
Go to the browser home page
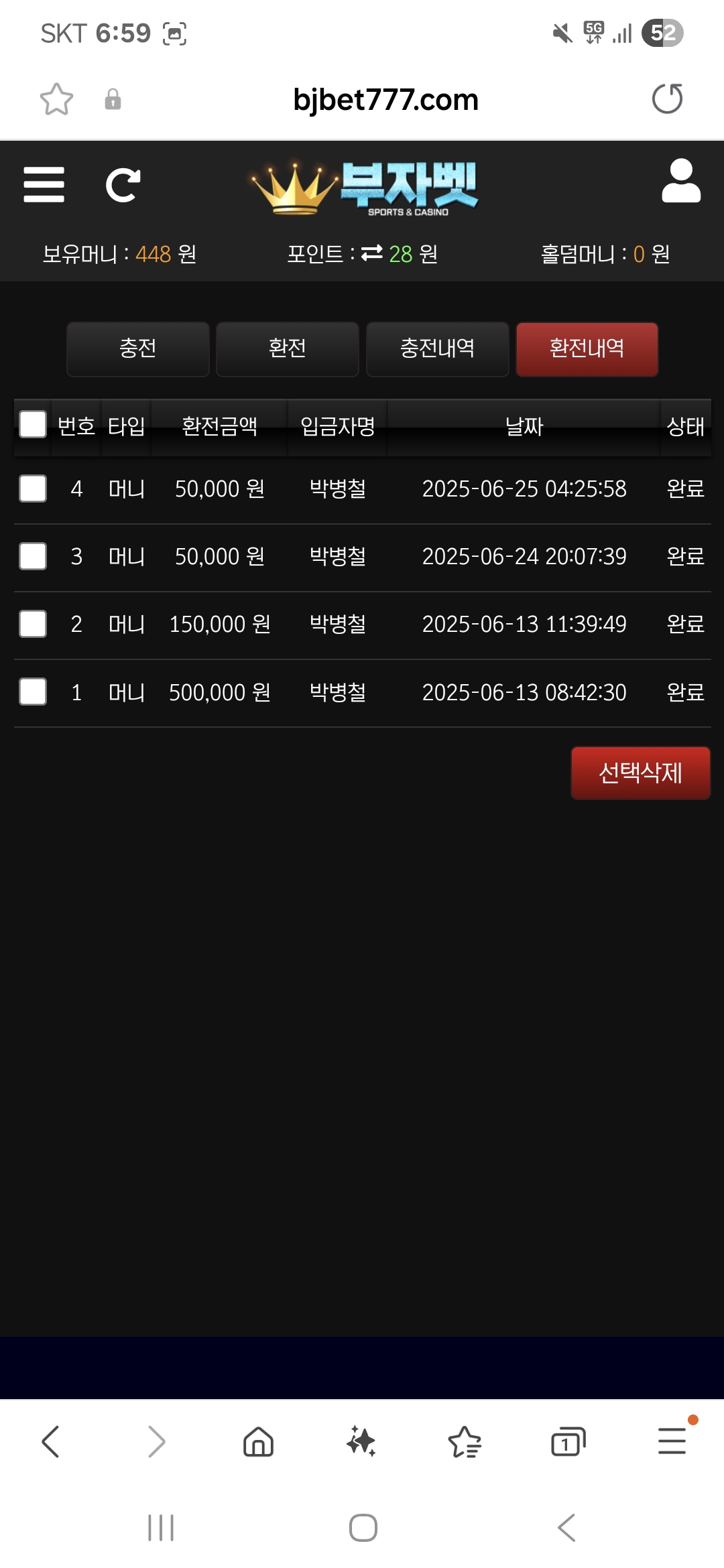258,1441
